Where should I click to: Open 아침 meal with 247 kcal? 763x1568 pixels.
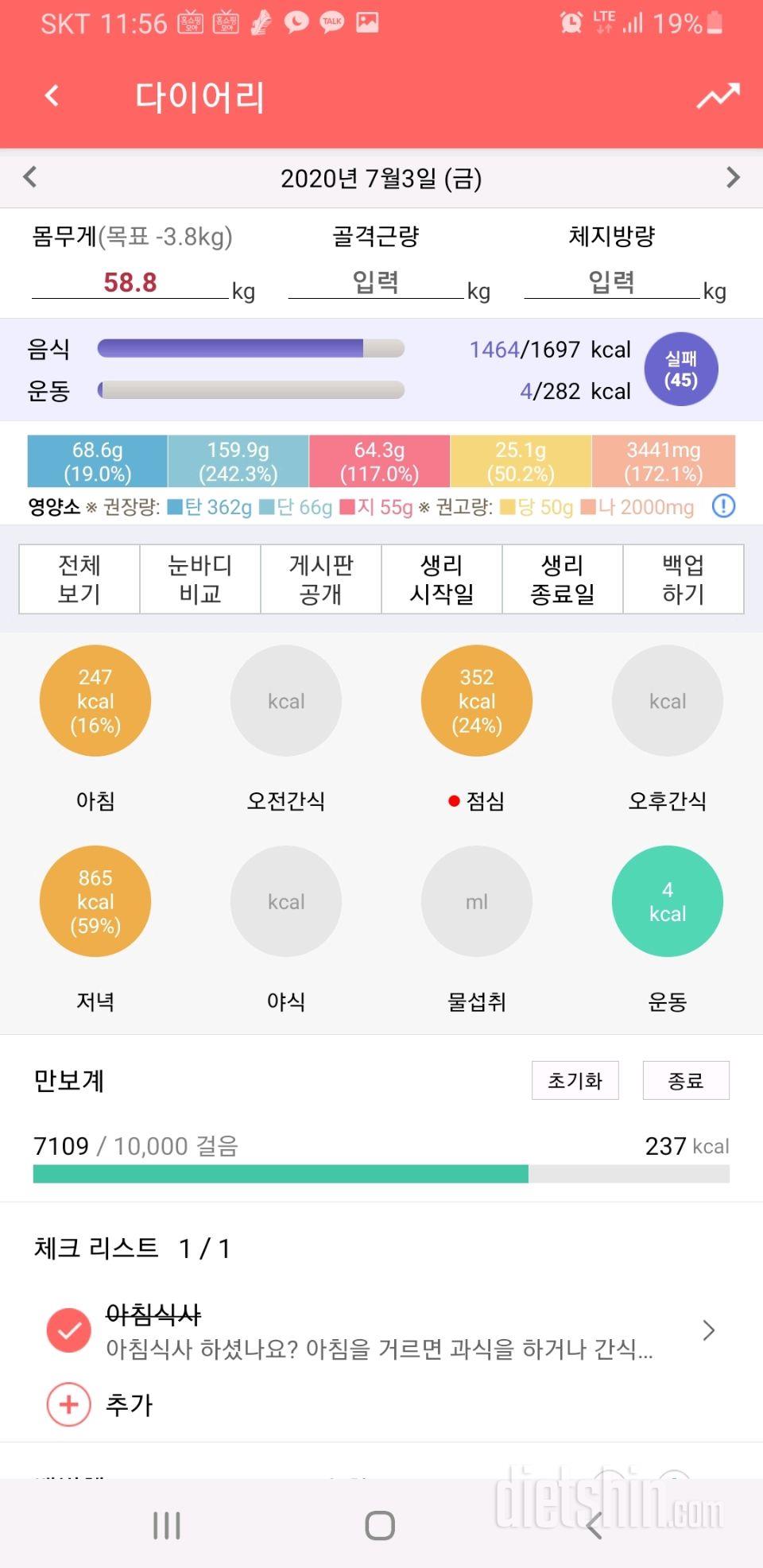(x=95, y=701)
